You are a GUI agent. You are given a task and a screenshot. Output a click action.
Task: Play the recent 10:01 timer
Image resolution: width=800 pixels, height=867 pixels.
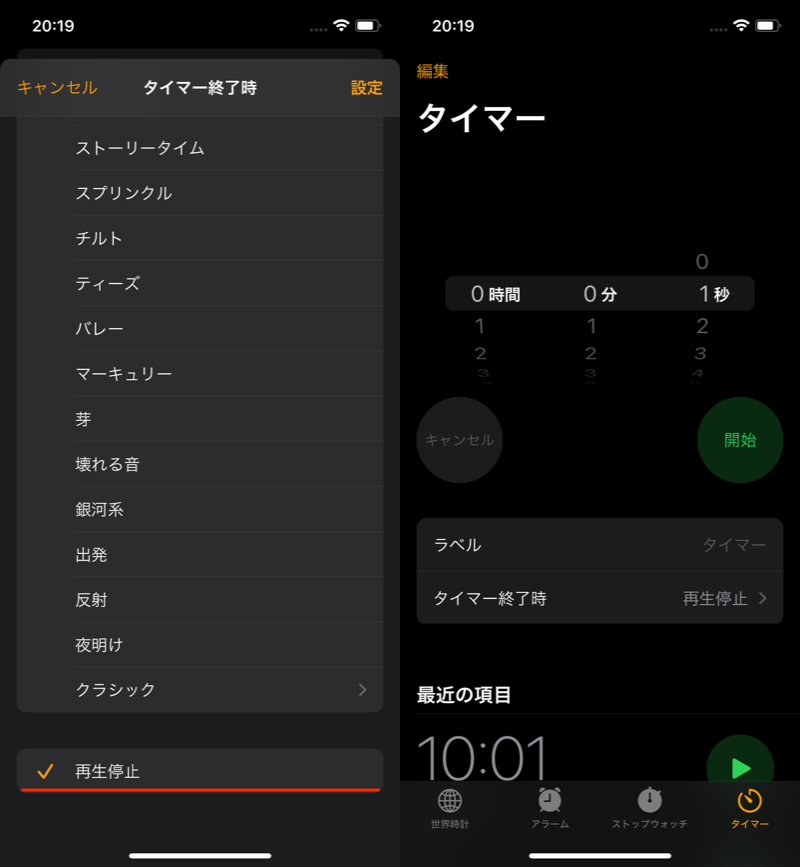point(740,767)
